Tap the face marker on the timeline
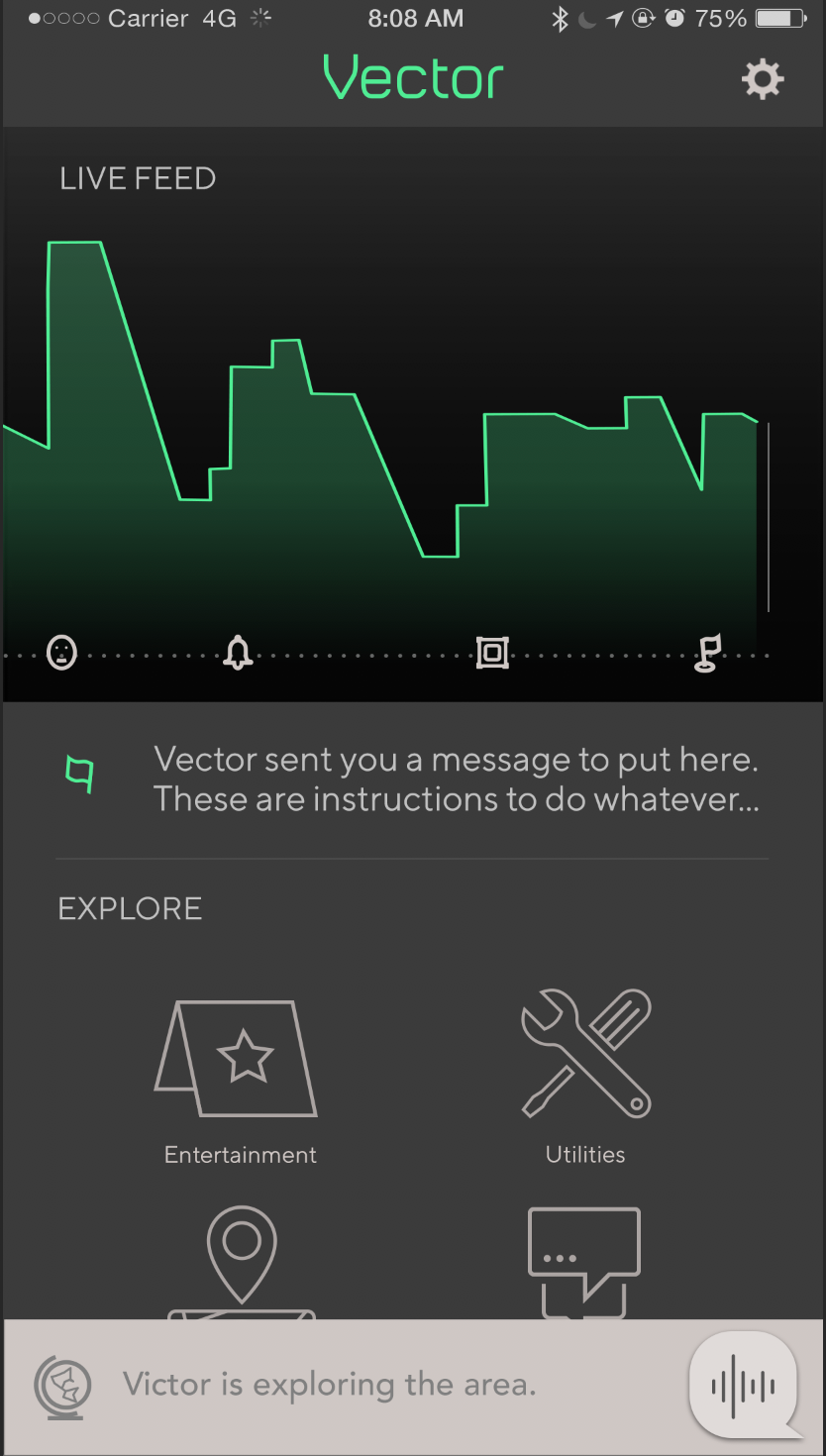The height and width of the screenshot is (1456, 826). (61, 653)
